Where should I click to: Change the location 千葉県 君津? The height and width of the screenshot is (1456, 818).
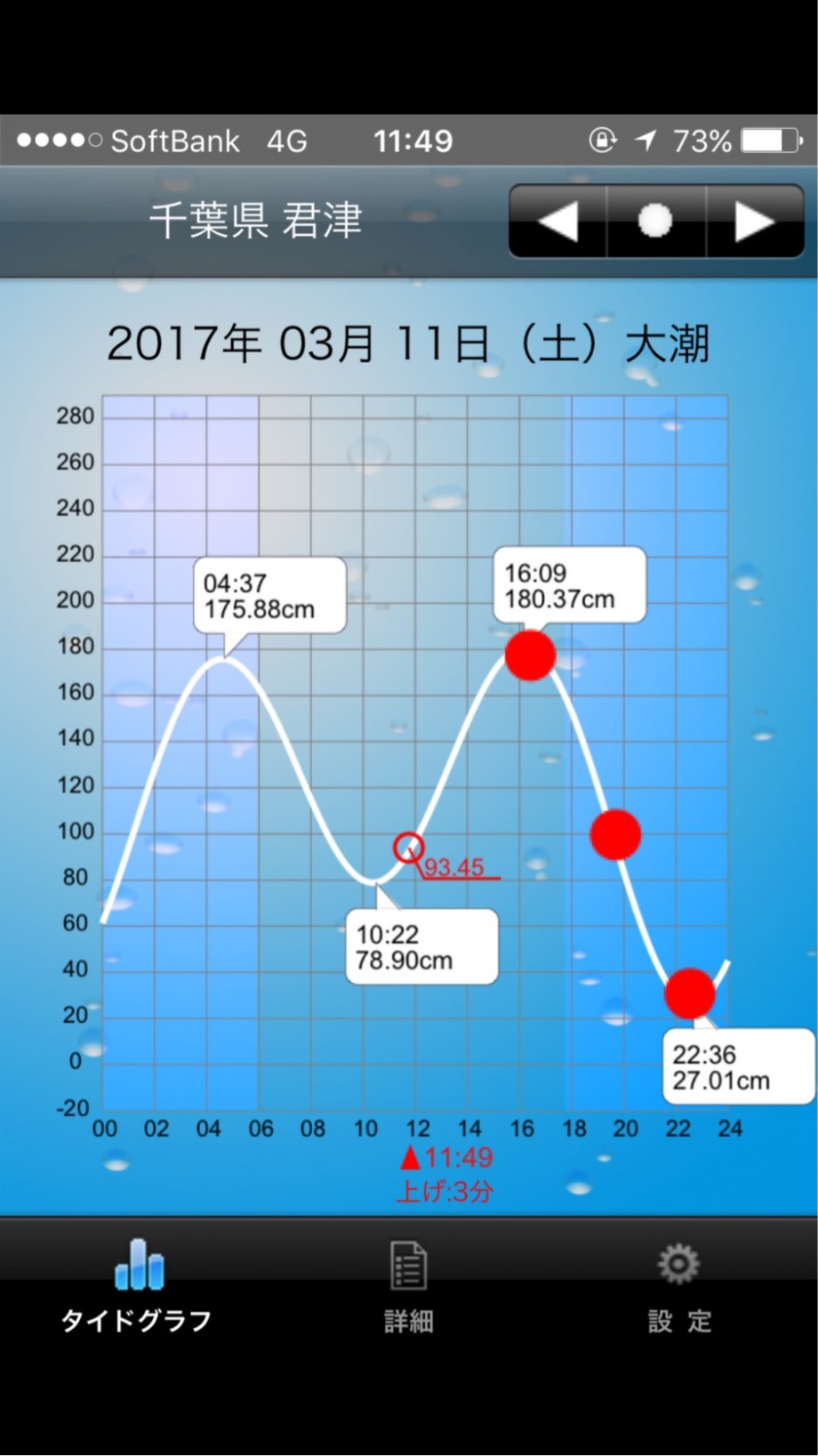255,221
